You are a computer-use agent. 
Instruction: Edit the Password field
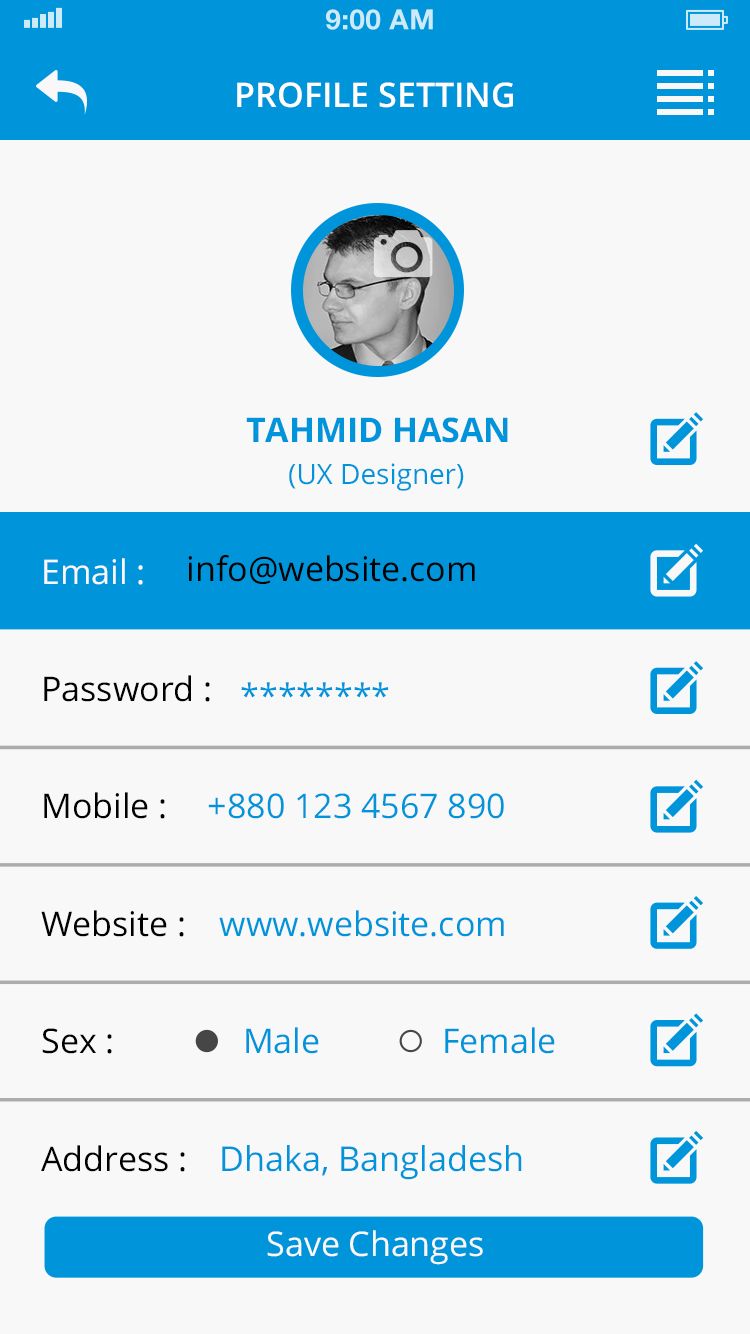coord(676,689)
